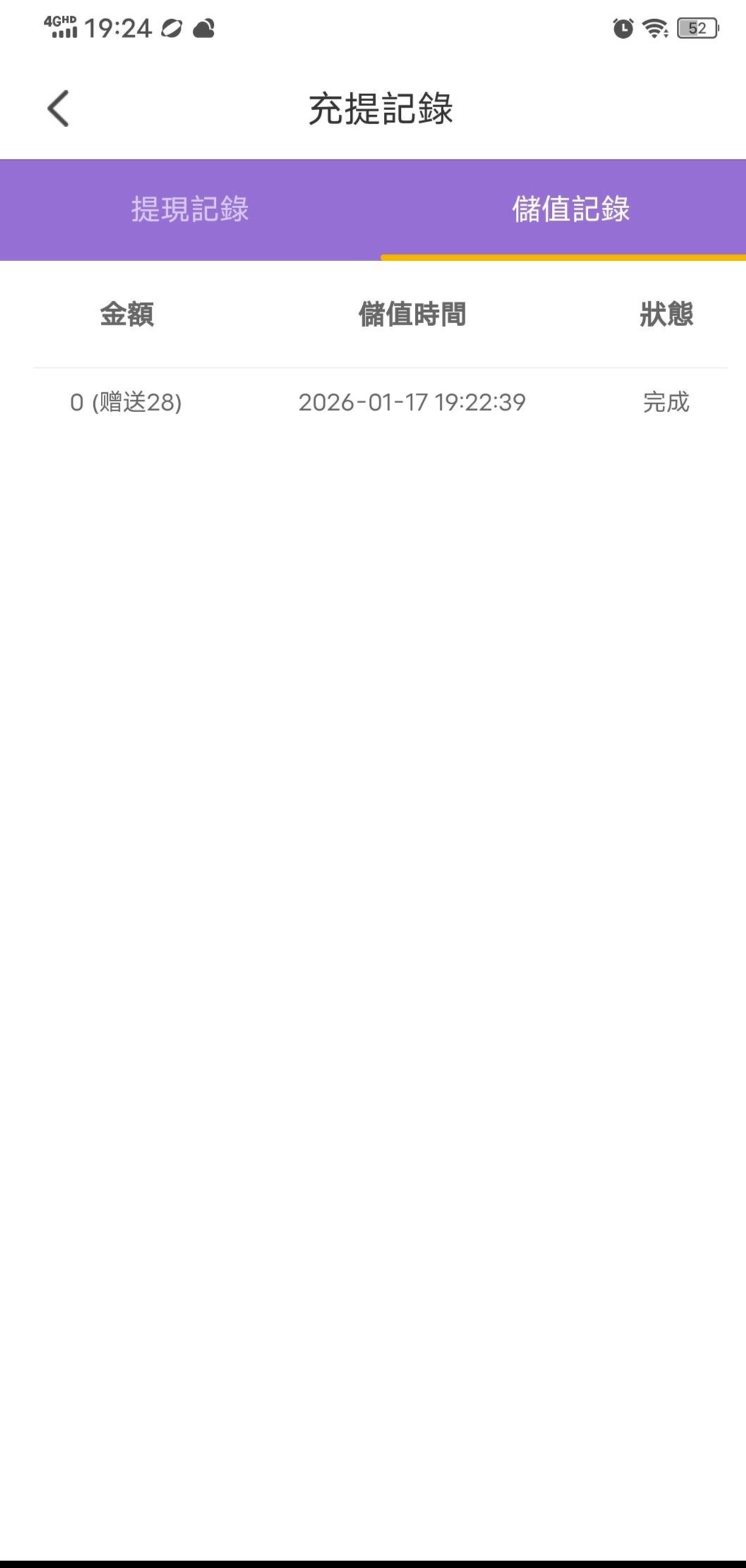The width and height of the screenshot is (746, 1568).
Task: Select the 儲值記錄 tab
Action: 570,209
